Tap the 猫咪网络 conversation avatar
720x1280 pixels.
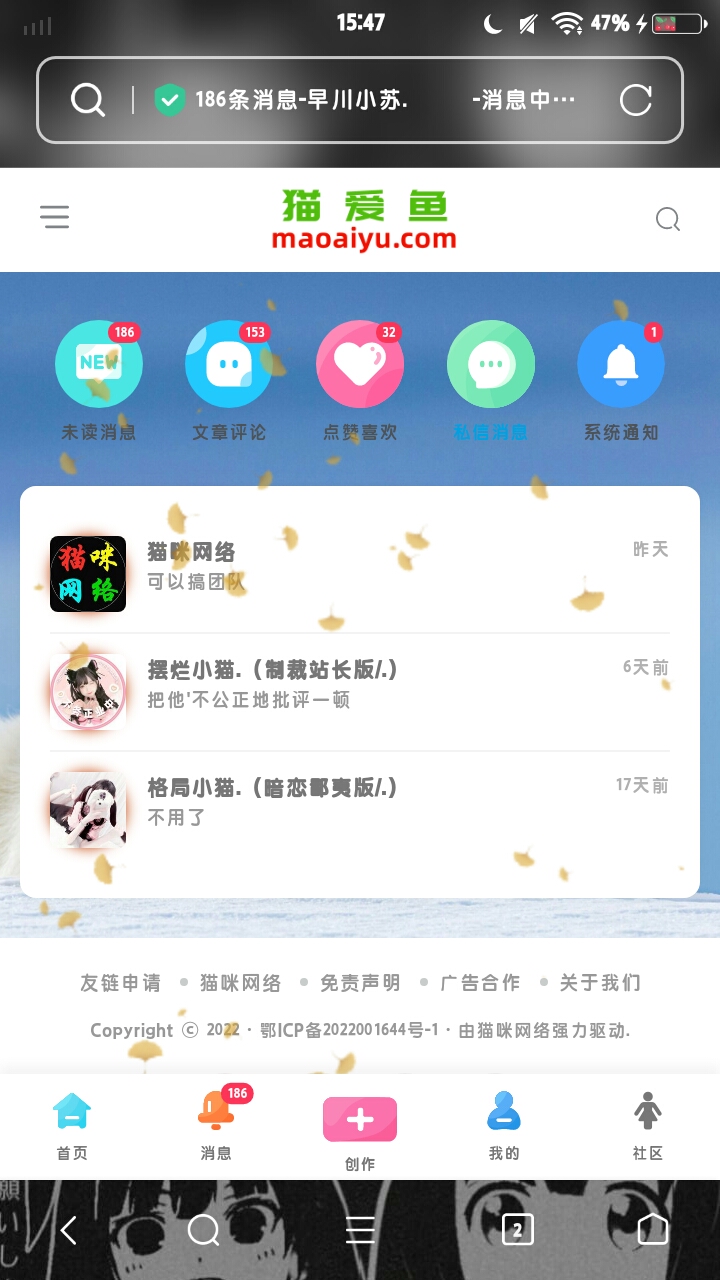88,574
